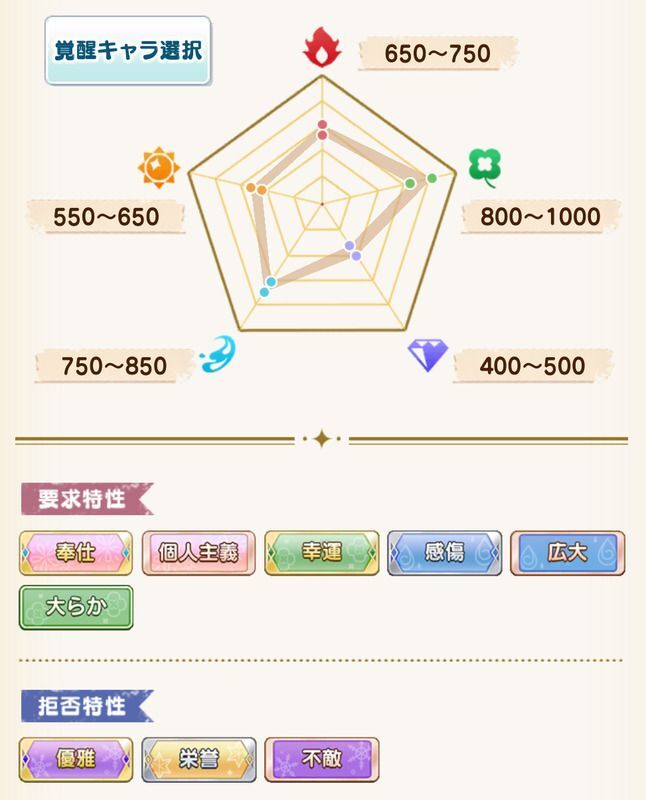Tap the 大らか trait chip
Screen dimensions: 646x800
[x=76, y=607]
